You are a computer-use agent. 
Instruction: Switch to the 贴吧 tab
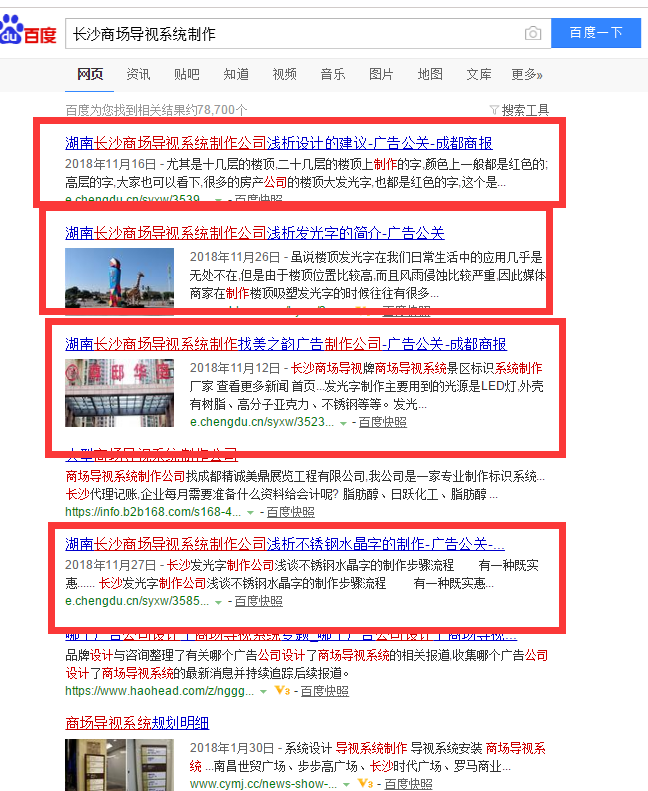(x=187, y=75)
